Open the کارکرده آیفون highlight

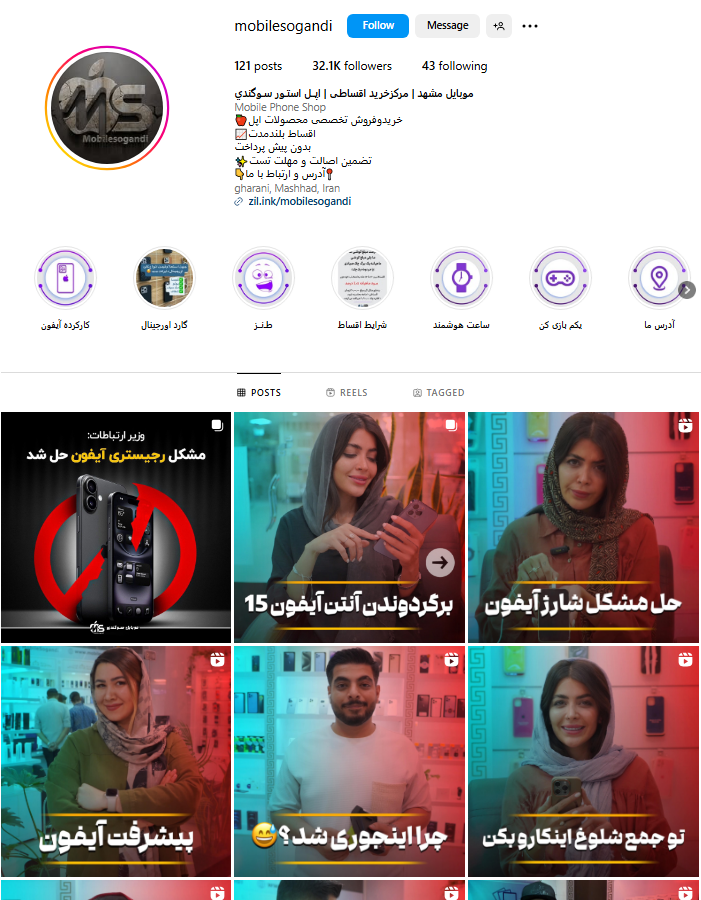point(66,278)
